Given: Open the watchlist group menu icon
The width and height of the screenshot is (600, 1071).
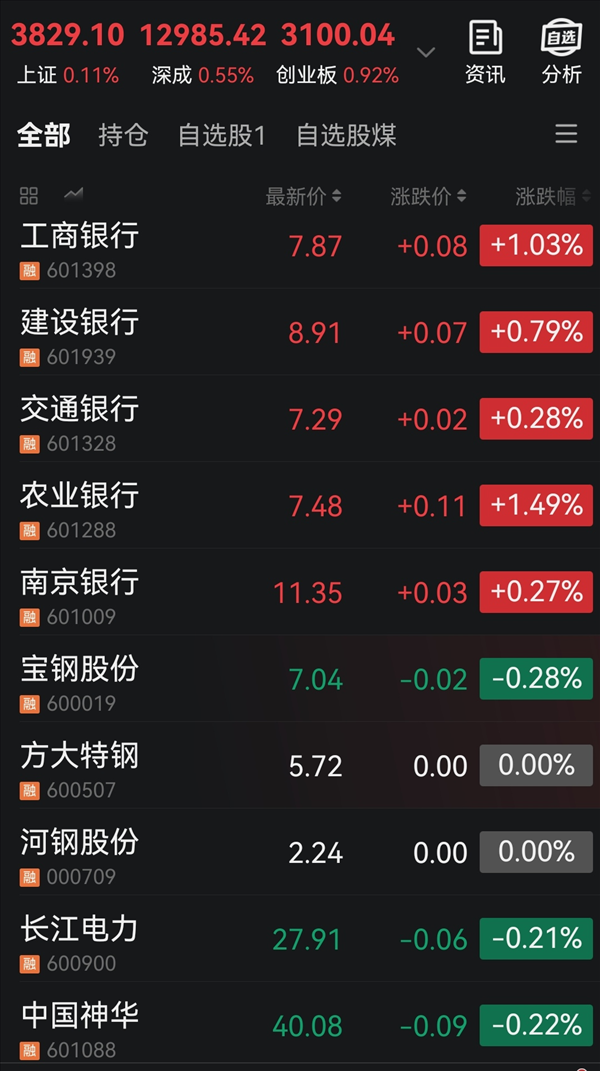Looking at the screenshot, I should [x=566, y=134].
